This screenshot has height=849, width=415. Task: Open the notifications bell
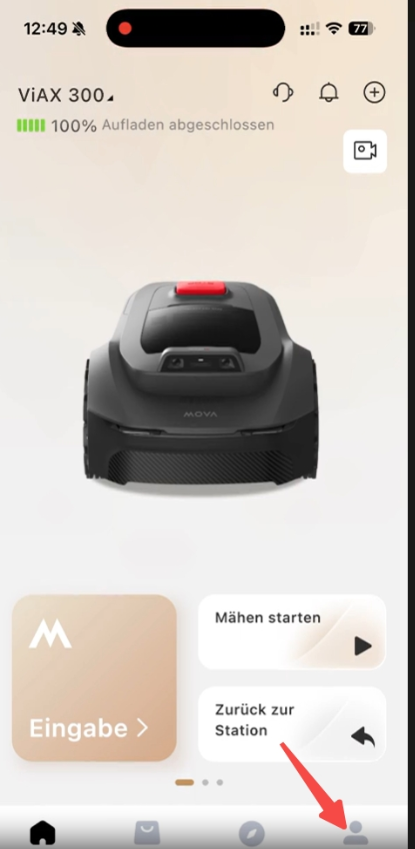328,93
